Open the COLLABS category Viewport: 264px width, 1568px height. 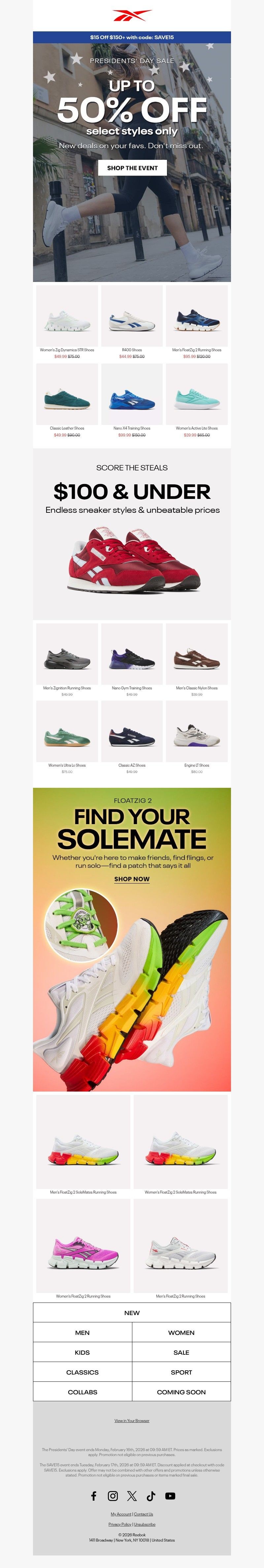point(82,1392)
